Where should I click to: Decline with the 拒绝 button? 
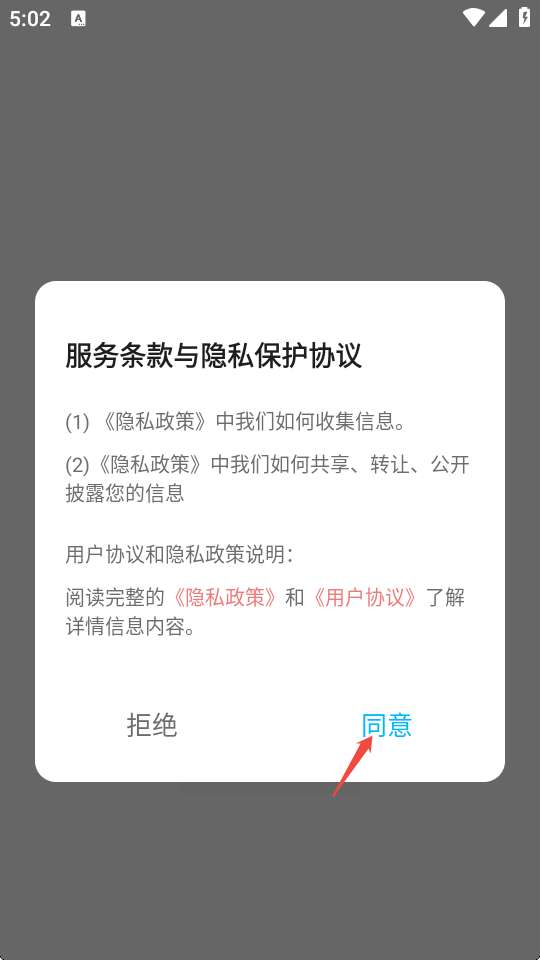[x=152, y=726]
